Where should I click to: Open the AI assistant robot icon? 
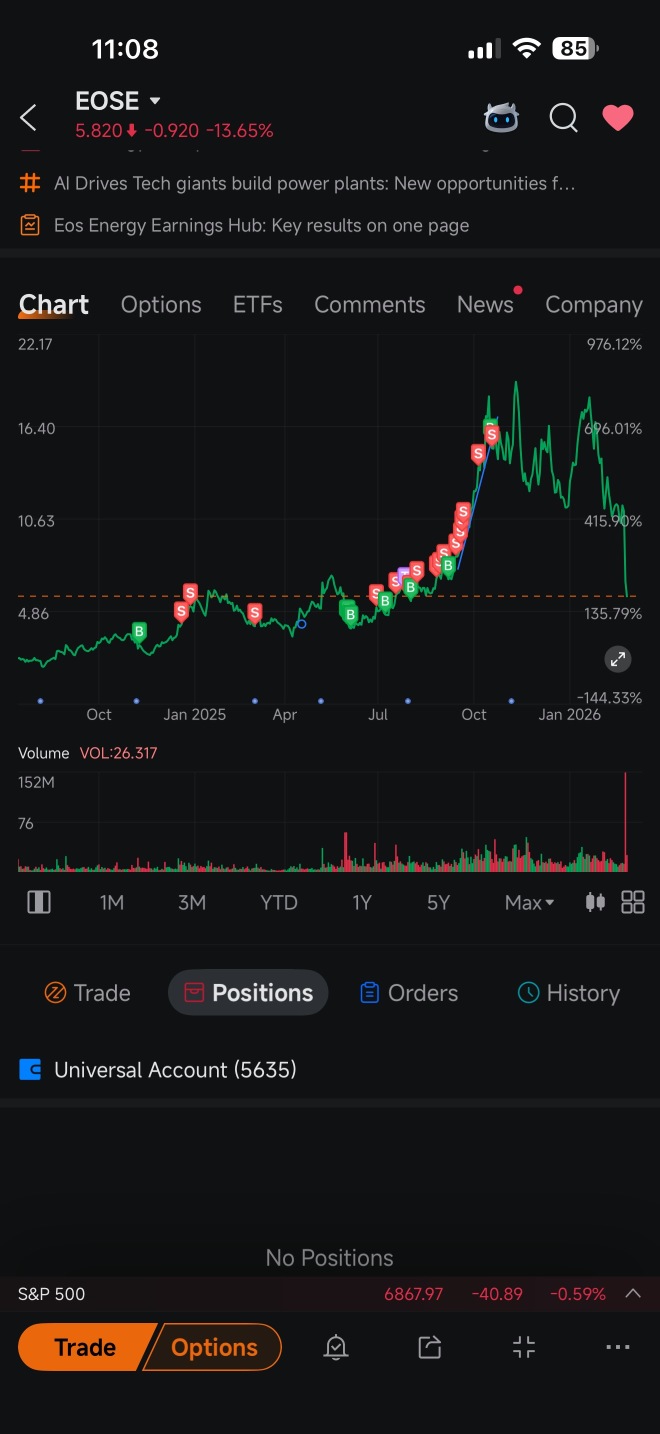pos(501,118)
